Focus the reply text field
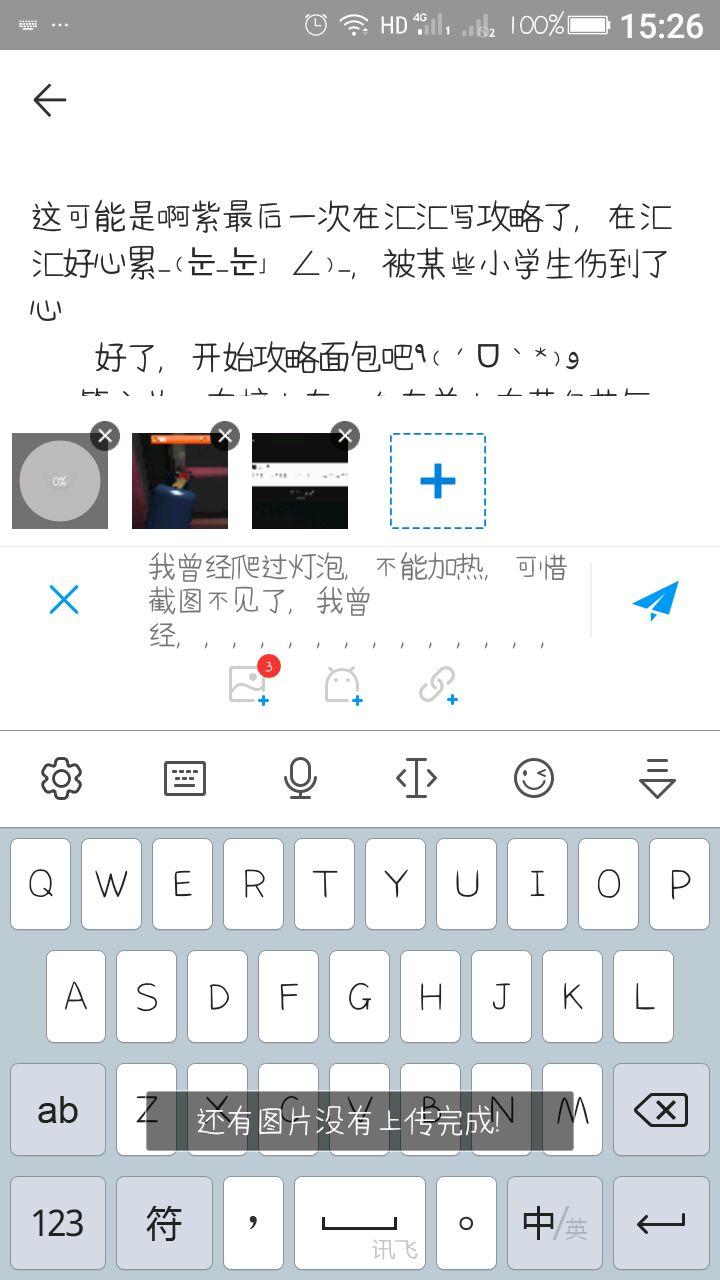Viewport: 720px width, 1280px height. pos(360,600)
